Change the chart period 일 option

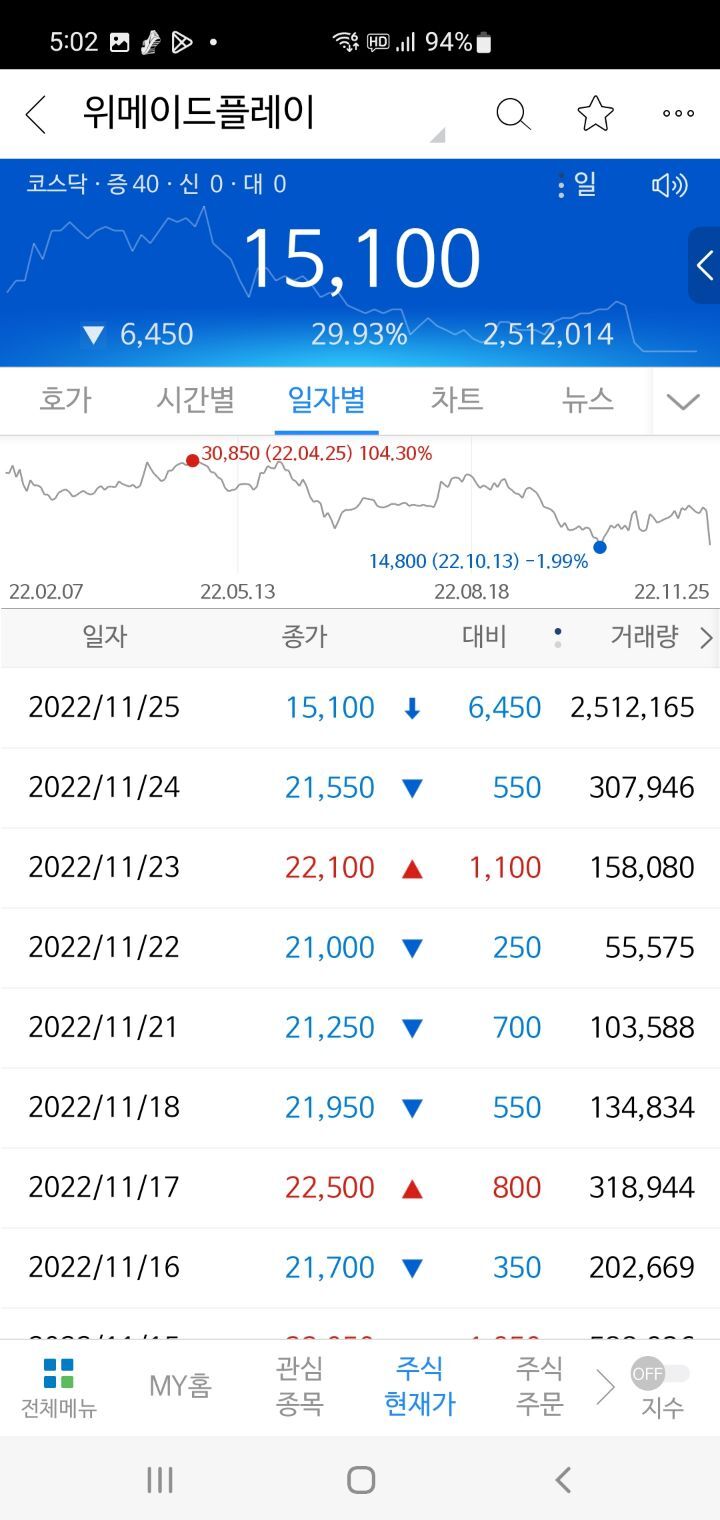tap(577, 185)
